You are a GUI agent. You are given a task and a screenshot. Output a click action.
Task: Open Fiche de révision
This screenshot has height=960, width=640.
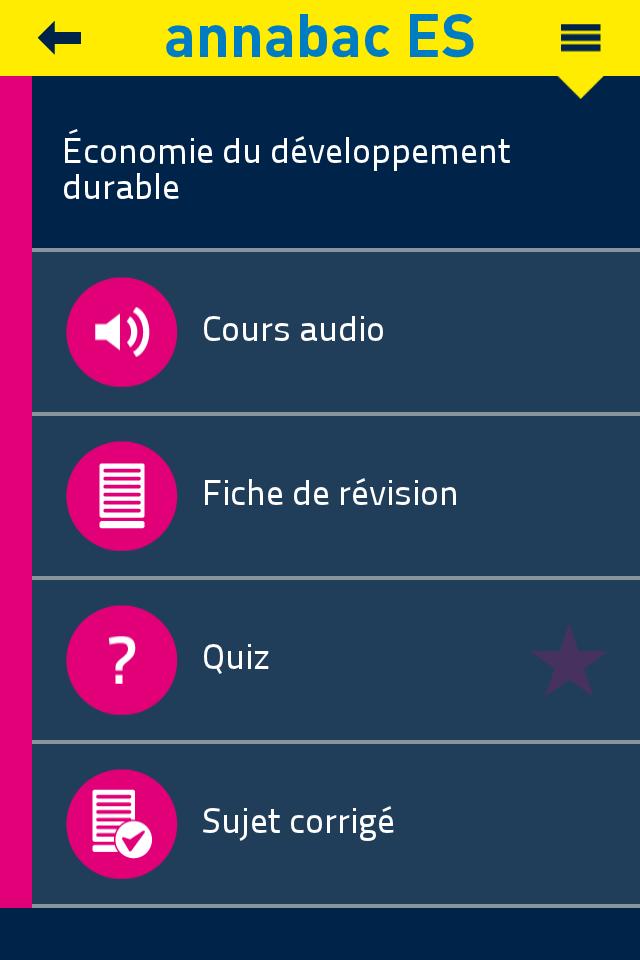click(x=329, y=495)
